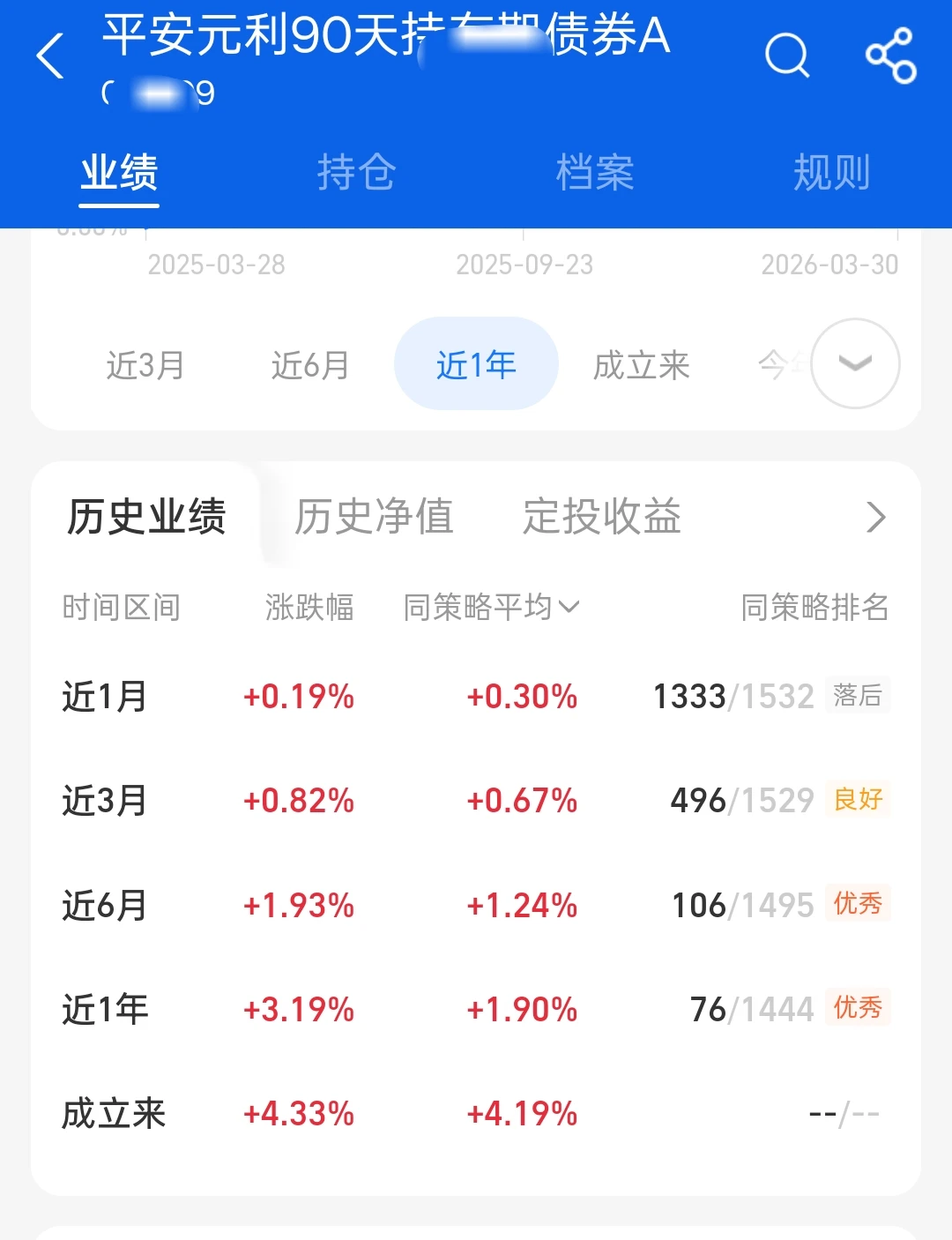Open the 规则 tab

(x=833, y=173)
